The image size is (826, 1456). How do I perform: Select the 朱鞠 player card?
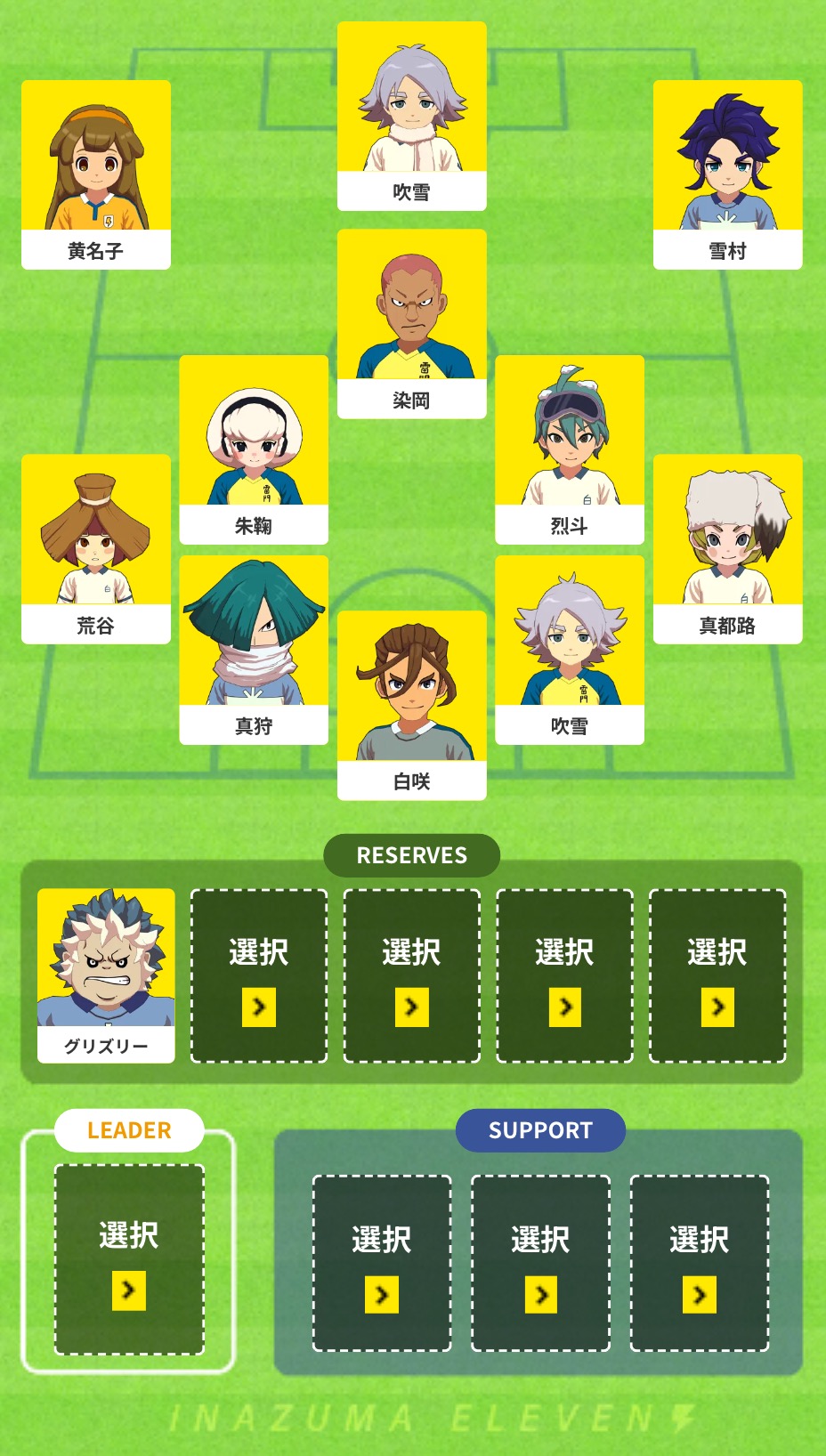tap(254, 449)
